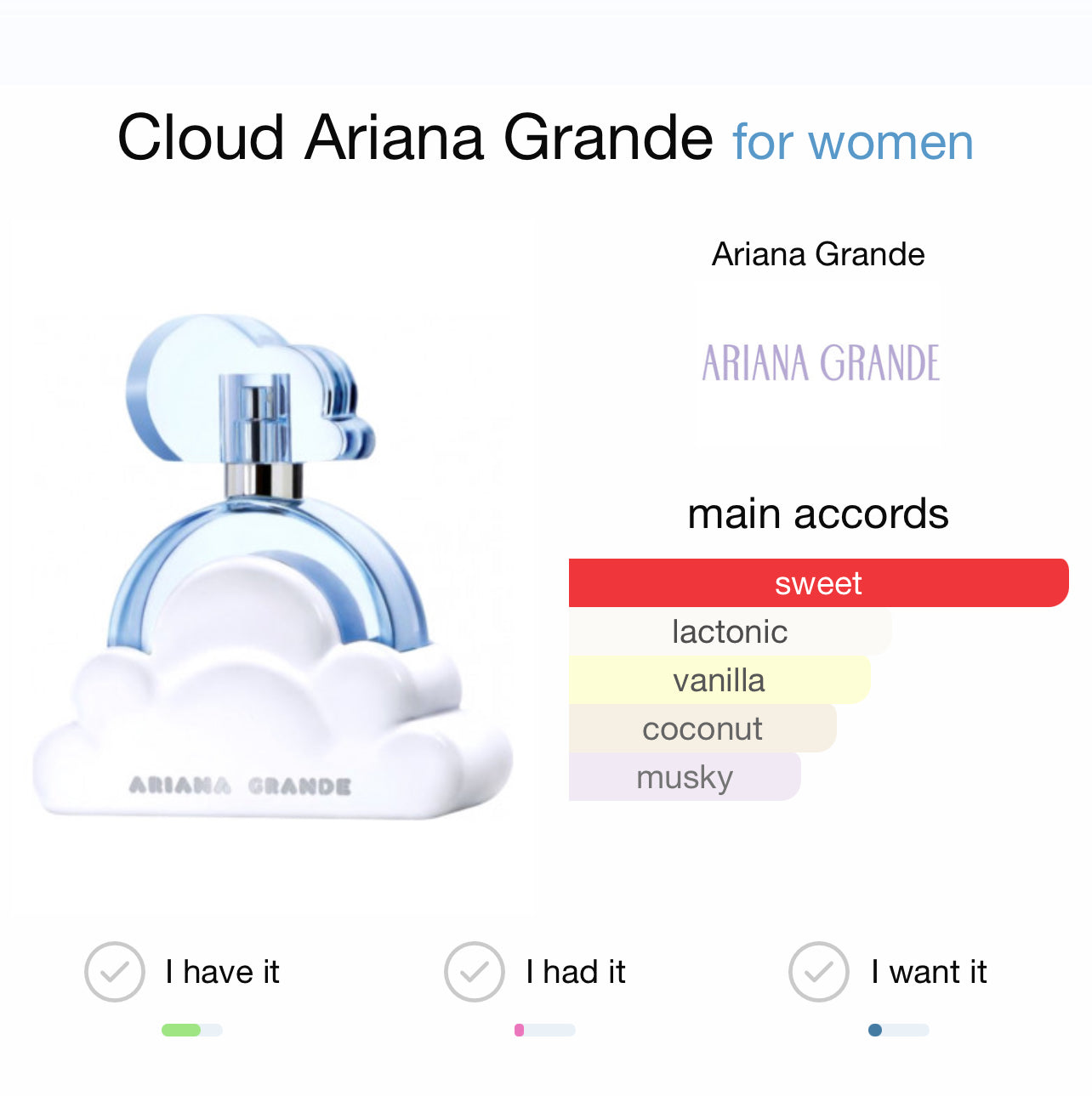This screenshot has height=1096, width=1092.
Task: View the Cloud perfume bottle image
Action: pos(272,566)
